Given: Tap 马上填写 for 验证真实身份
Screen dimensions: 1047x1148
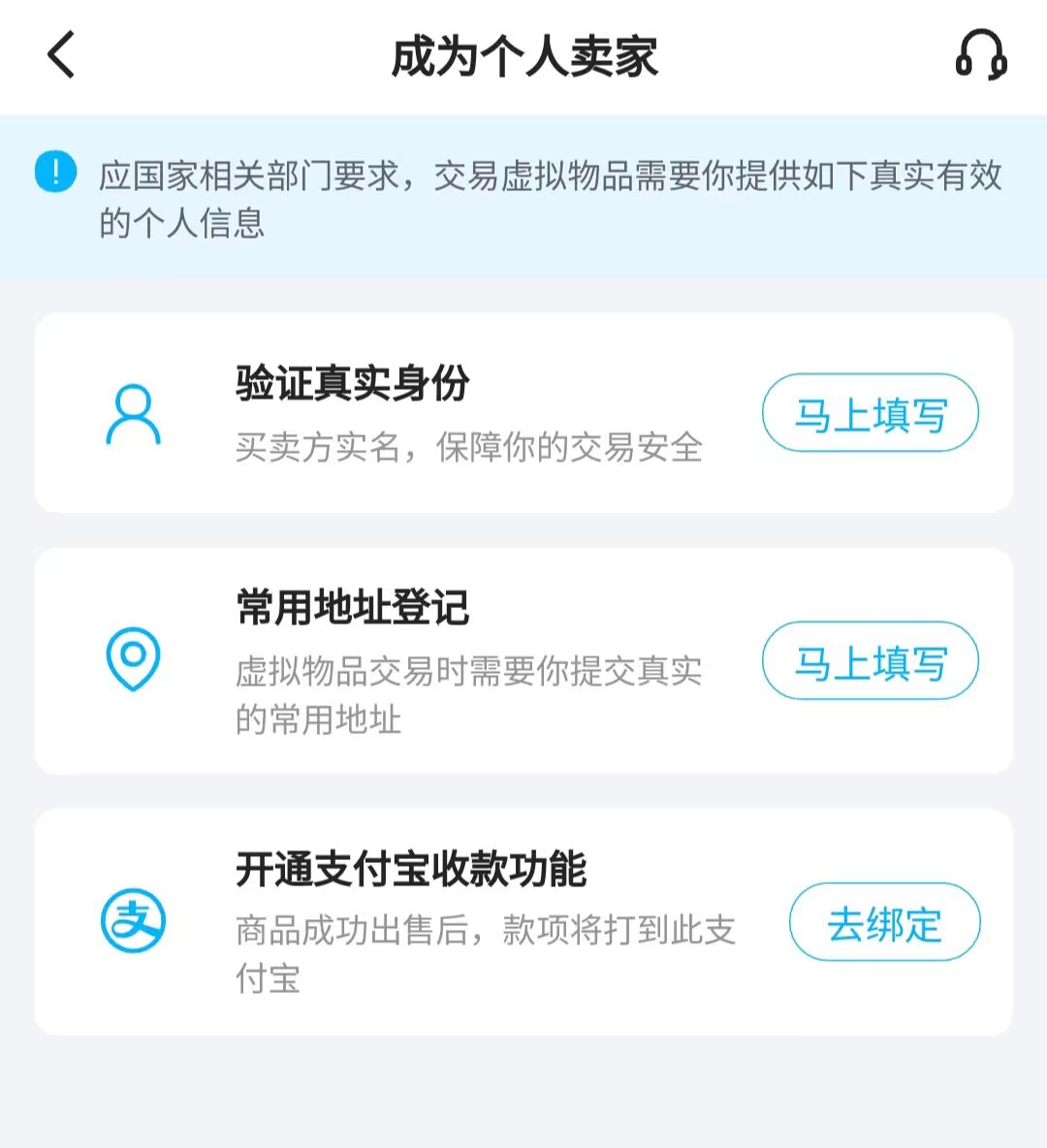Looking at the screenshot, I should [x=870, y=414].
